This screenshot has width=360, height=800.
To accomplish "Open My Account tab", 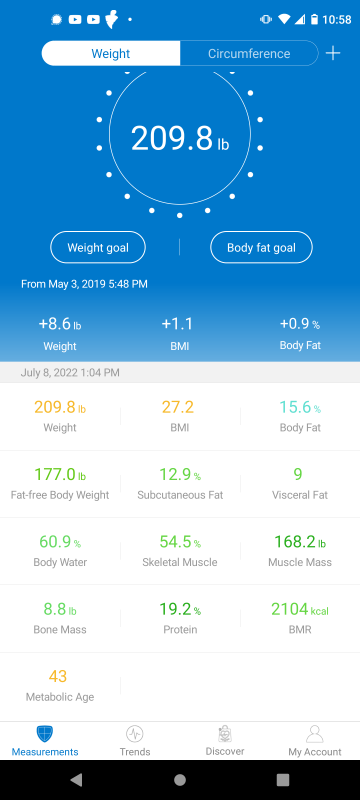I will (x=315, y=741).
